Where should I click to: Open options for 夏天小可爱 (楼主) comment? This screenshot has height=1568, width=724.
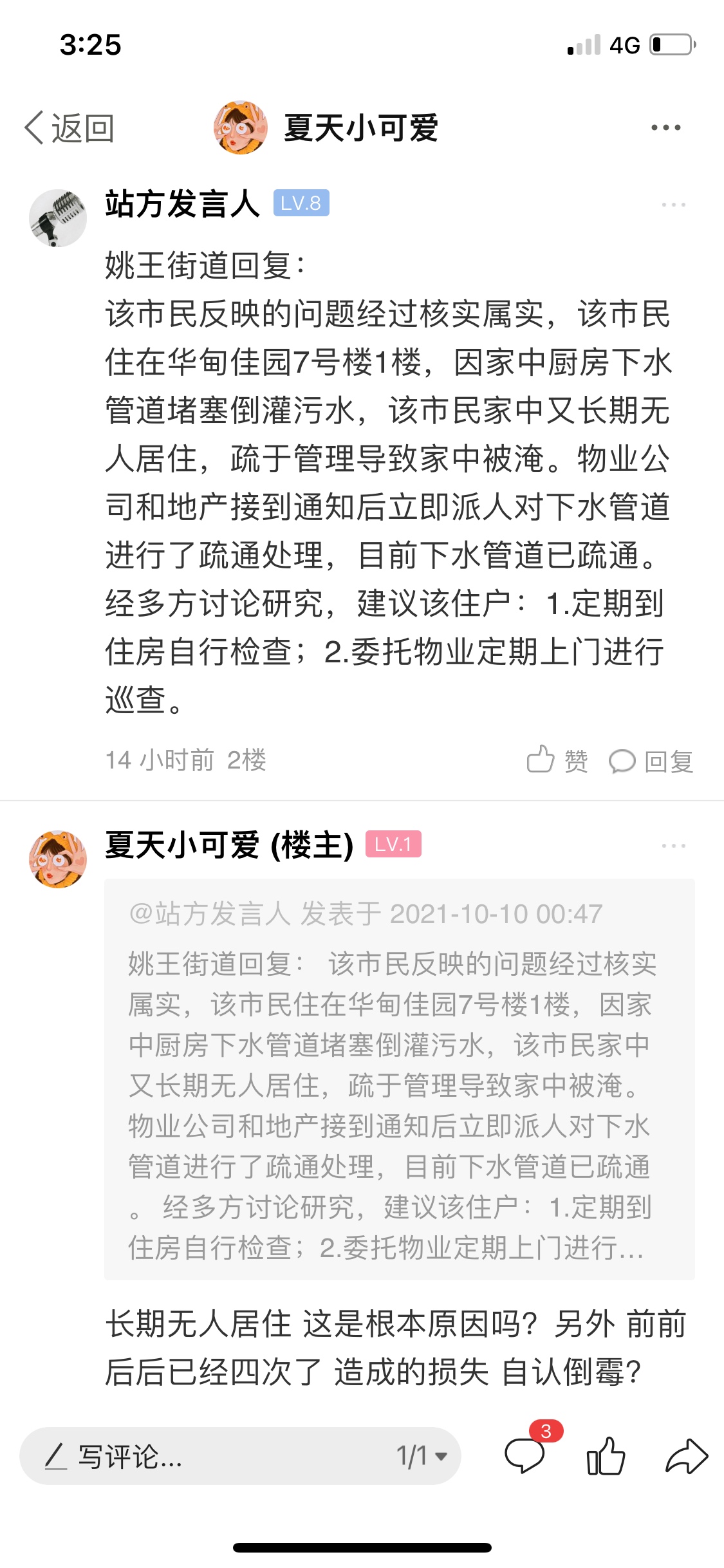tap(673, 846)
